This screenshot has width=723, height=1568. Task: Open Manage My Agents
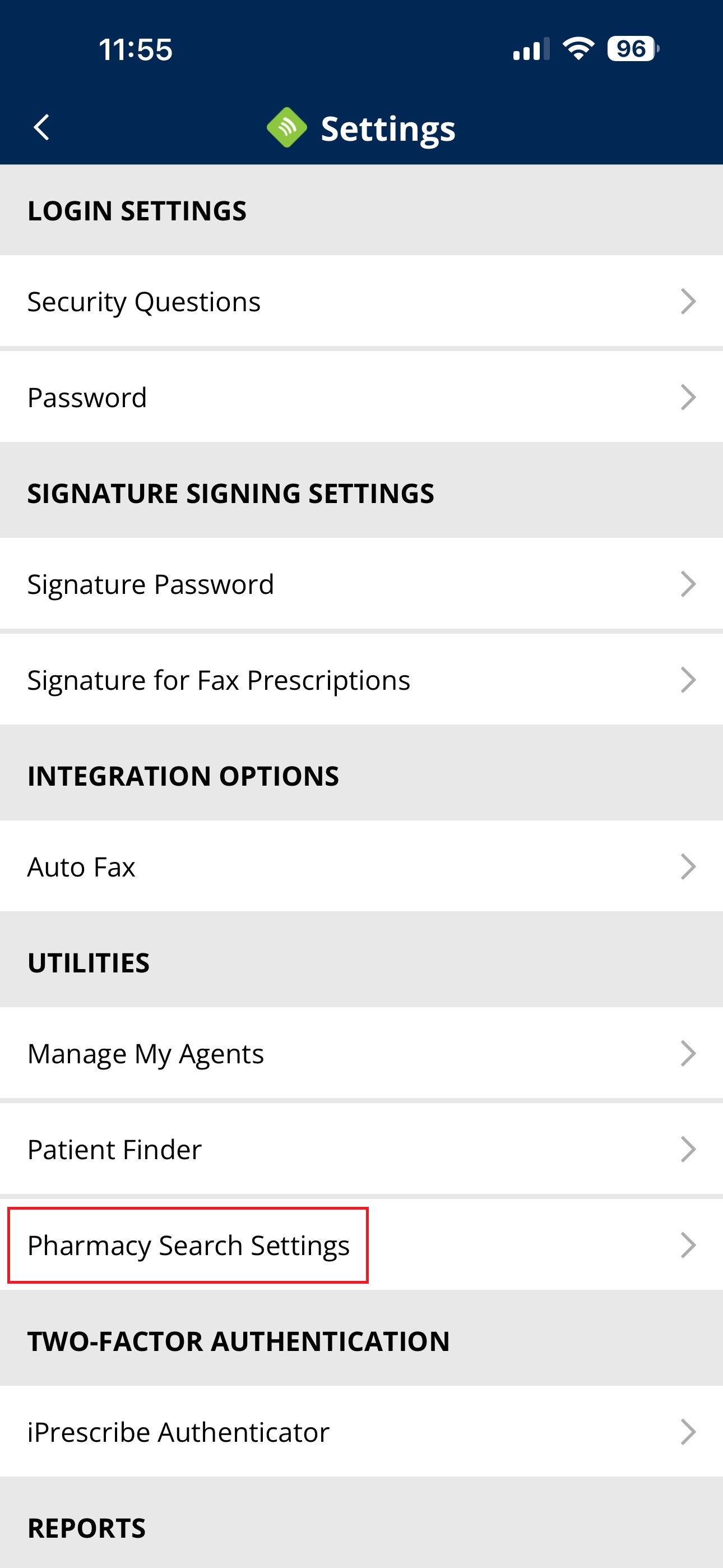361,1054
